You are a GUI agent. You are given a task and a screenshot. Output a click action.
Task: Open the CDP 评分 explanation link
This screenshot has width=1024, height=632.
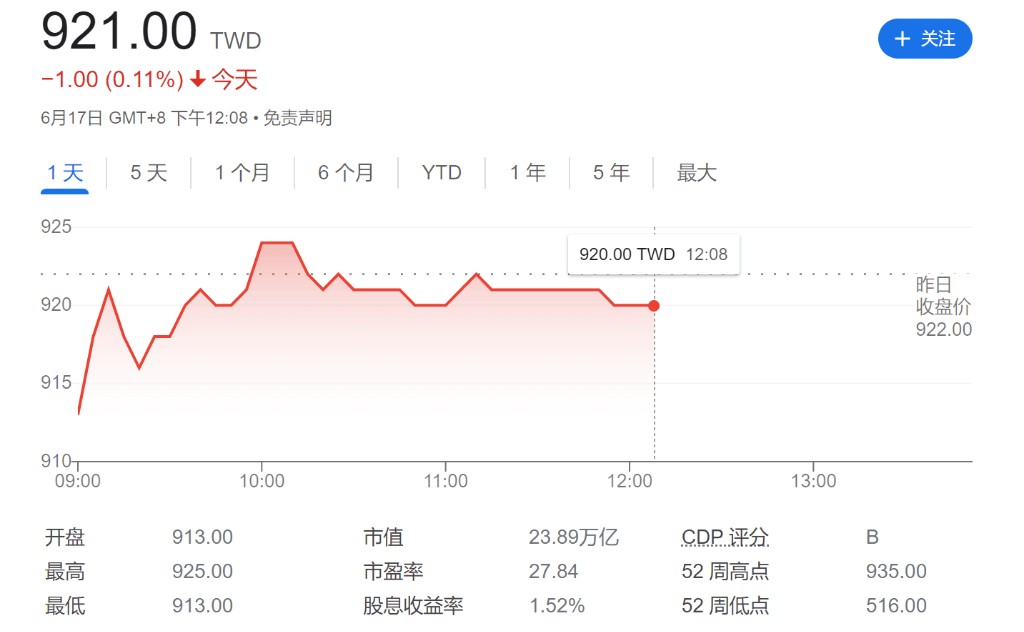click(725, 538)
